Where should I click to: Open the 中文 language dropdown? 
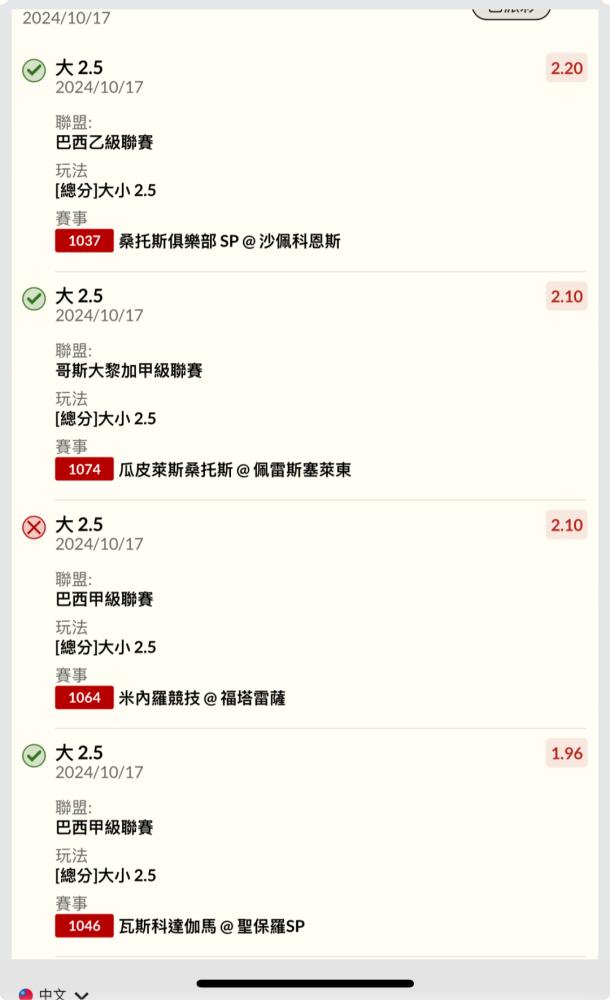coord(53,994)
